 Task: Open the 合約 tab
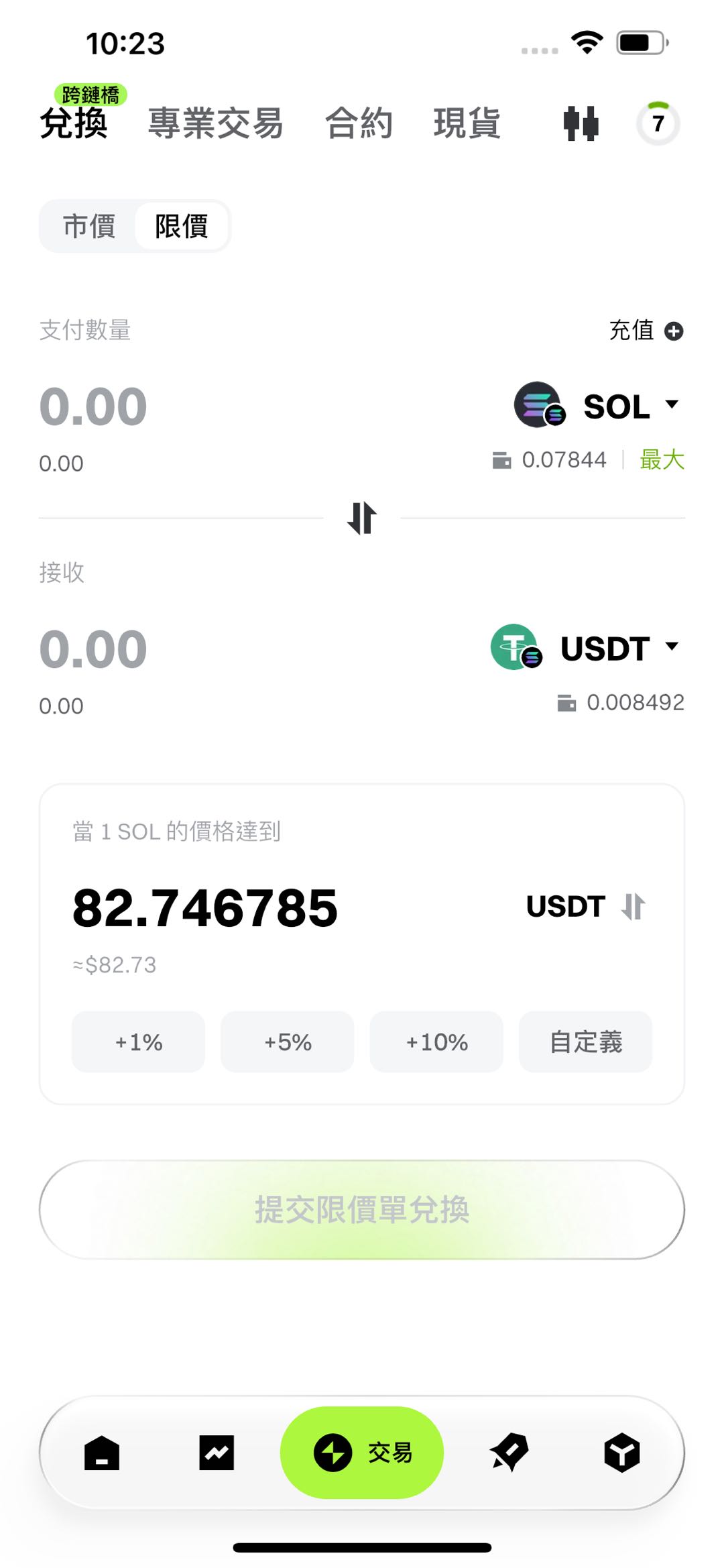[x=359, y=123]
